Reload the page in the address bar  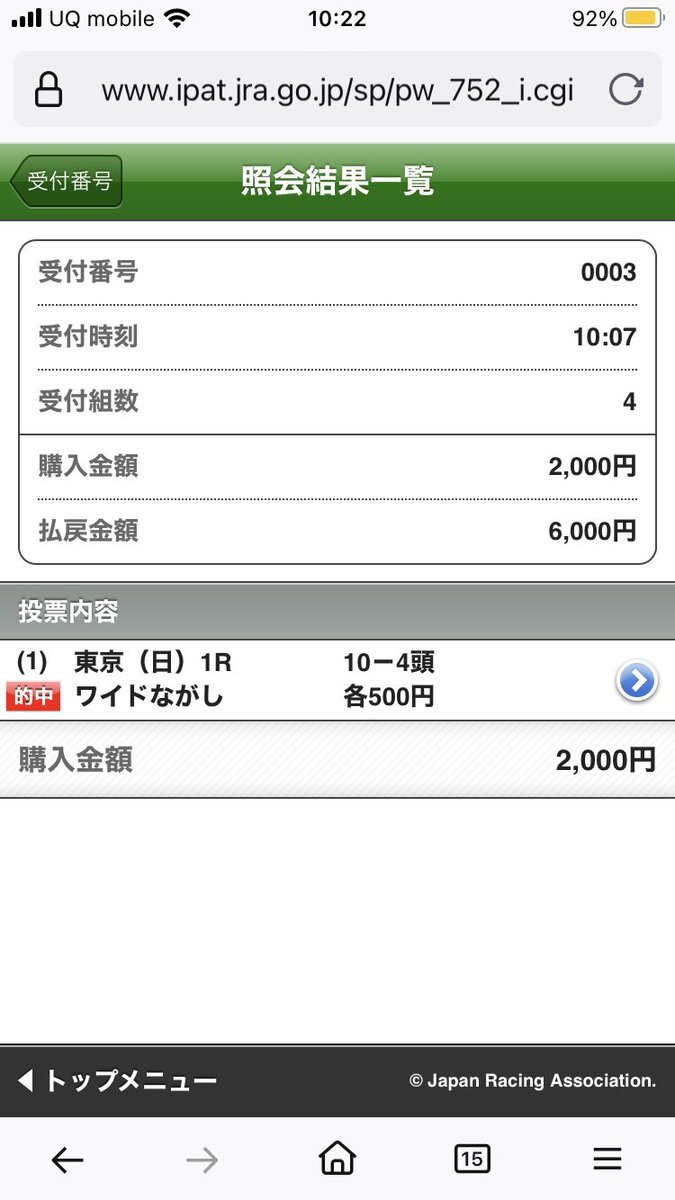tap(626, 90)
